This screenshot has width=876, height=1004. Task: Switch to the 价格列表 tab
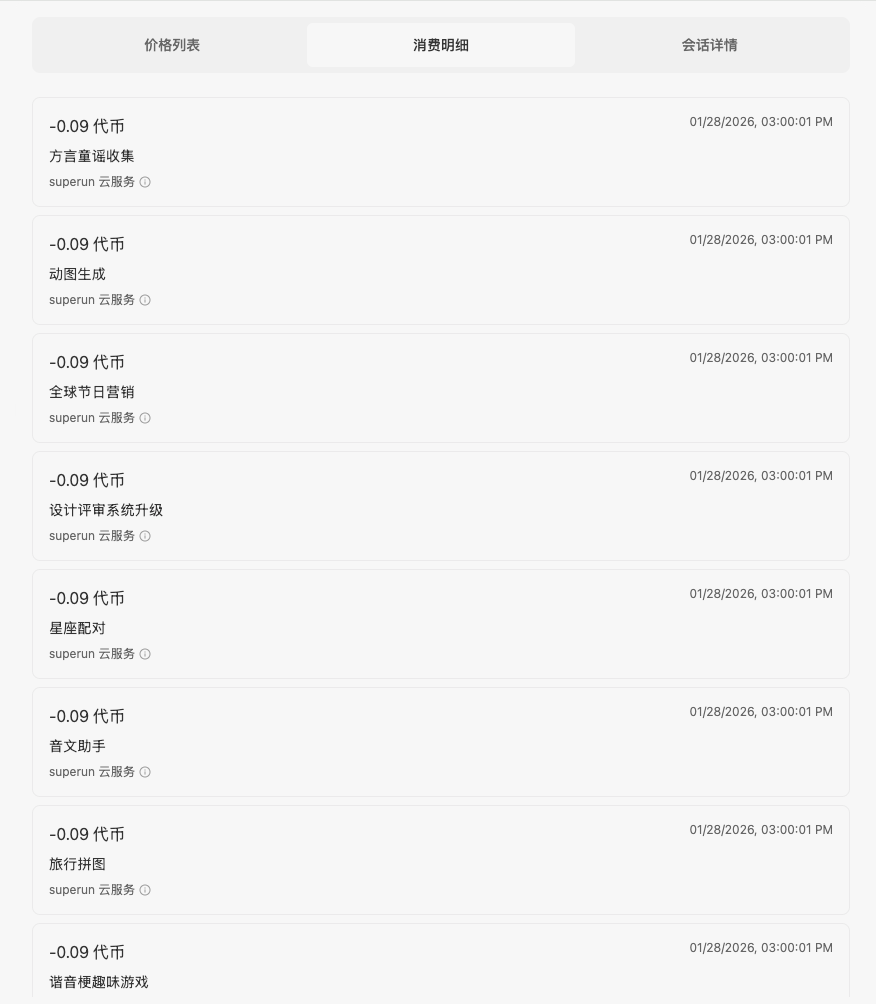[172, 45]
